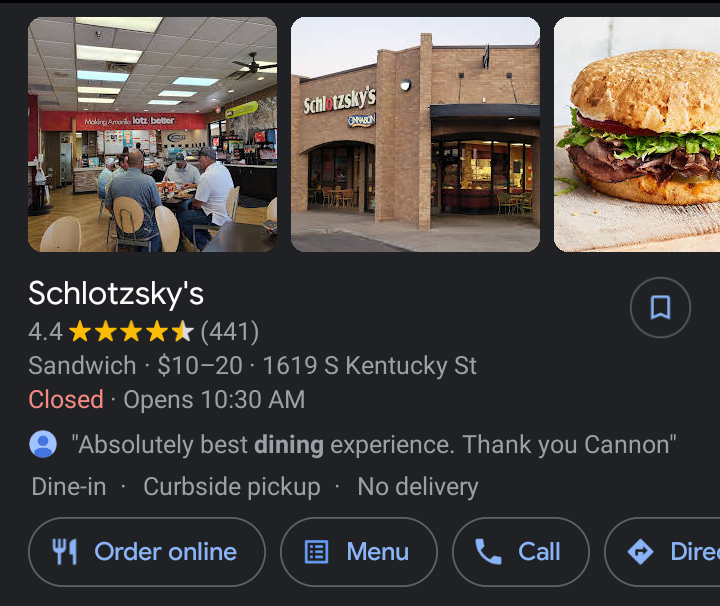Read the 441 reviews
The image size is (720, 606).
(229, 331)
